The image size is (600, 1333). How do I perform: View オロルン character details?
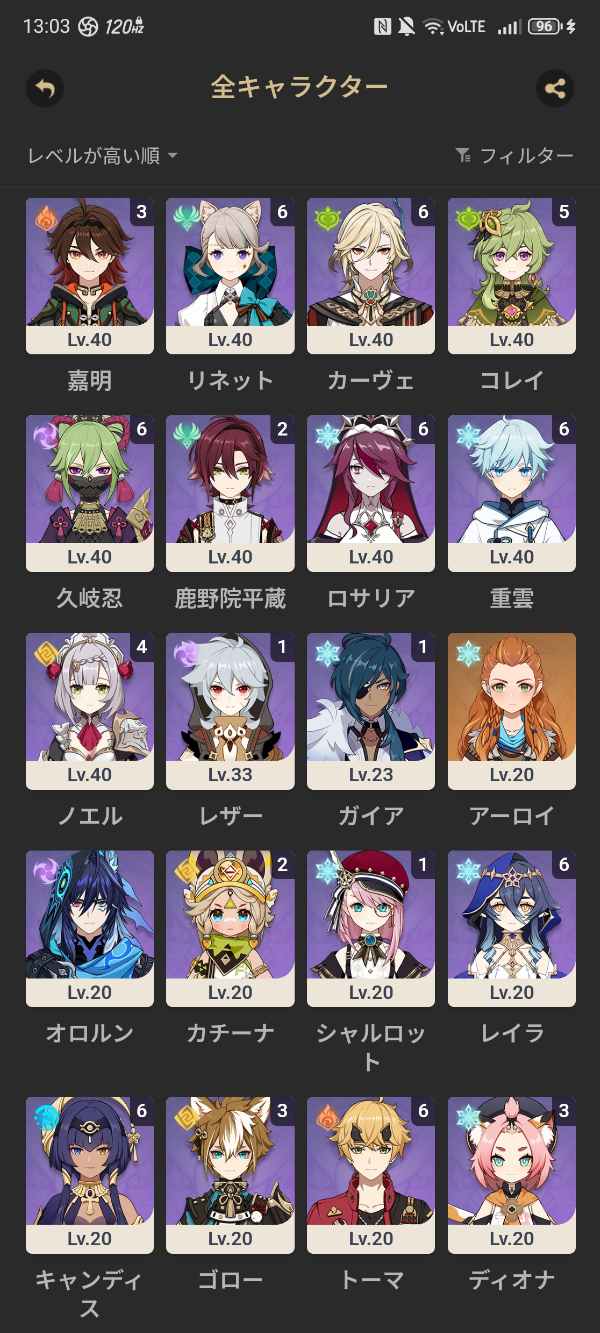click(90, 929)
